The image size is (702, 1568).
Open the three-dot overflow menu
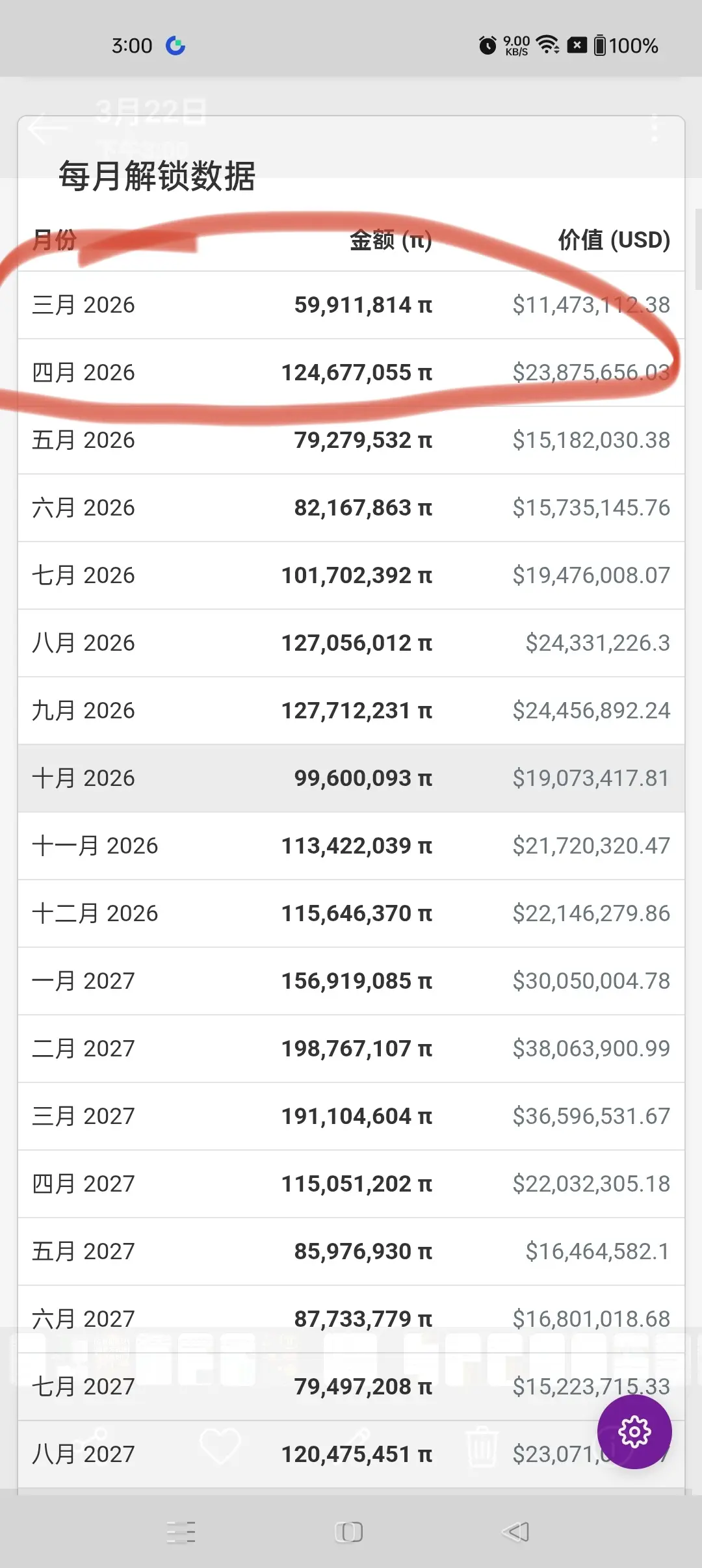(x=655, y=128)
